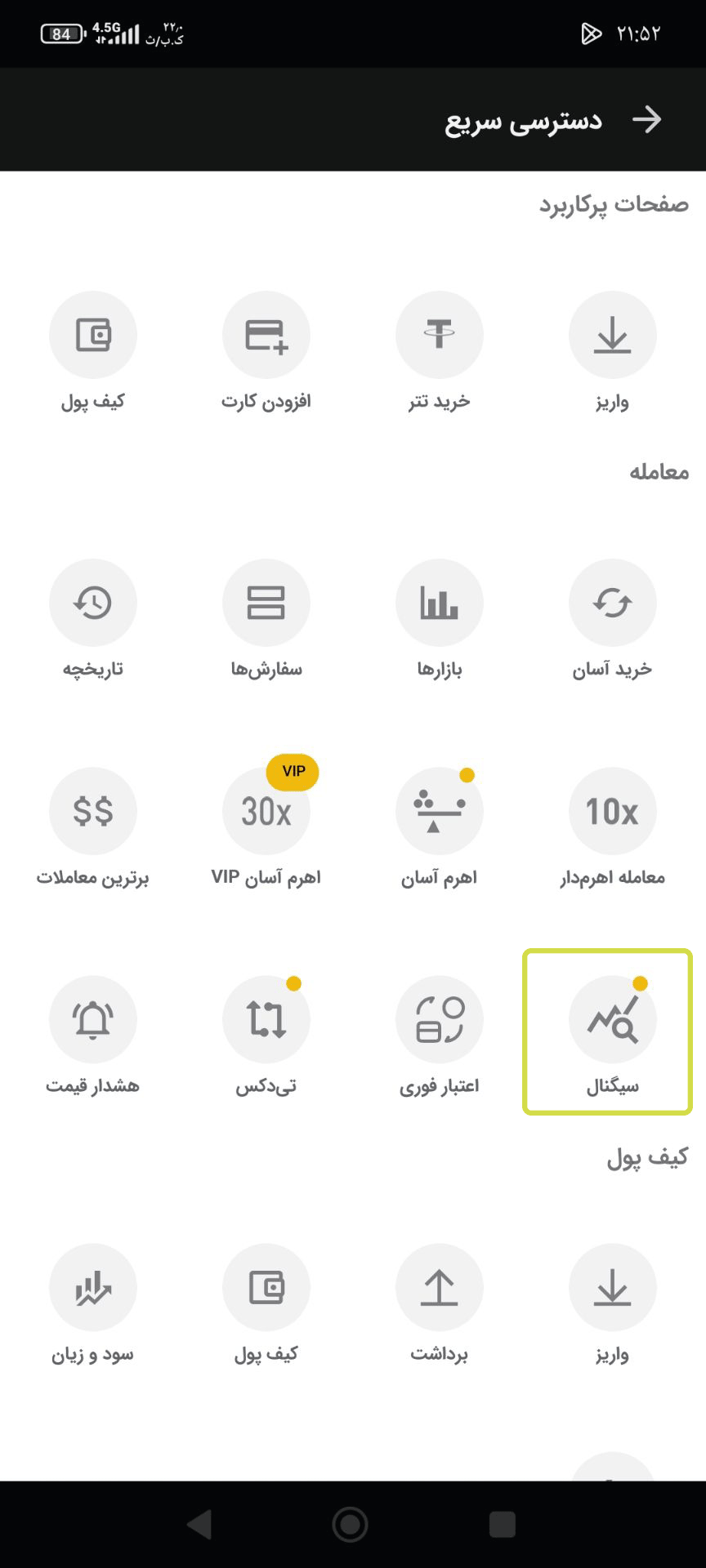Open افزودن کارت to add a card
This screenshot has height=1568, width=706.
(x=266, y=336)
